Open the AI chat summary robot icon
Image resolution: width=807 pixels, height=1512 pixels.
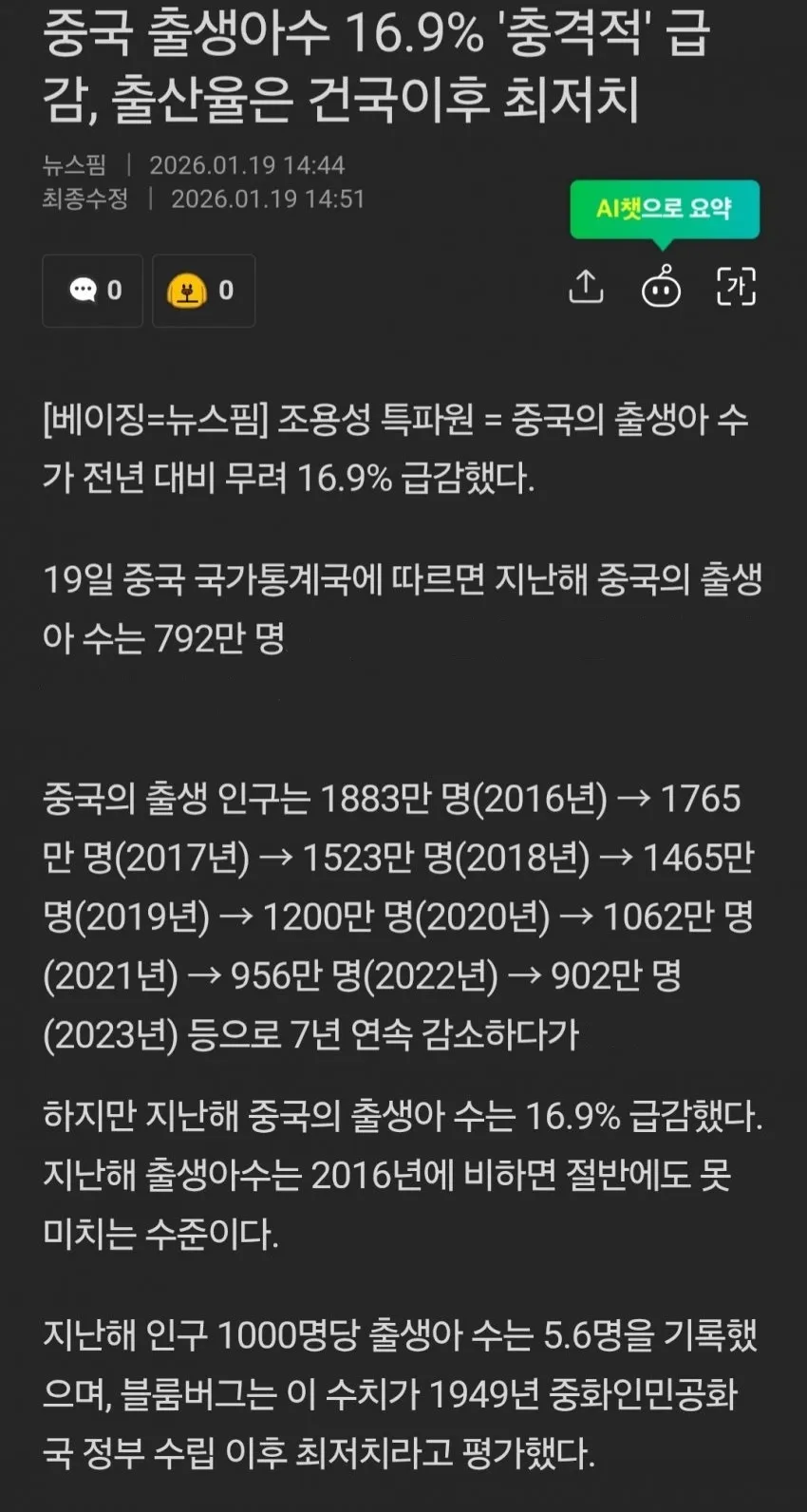(x=661, y=287)
